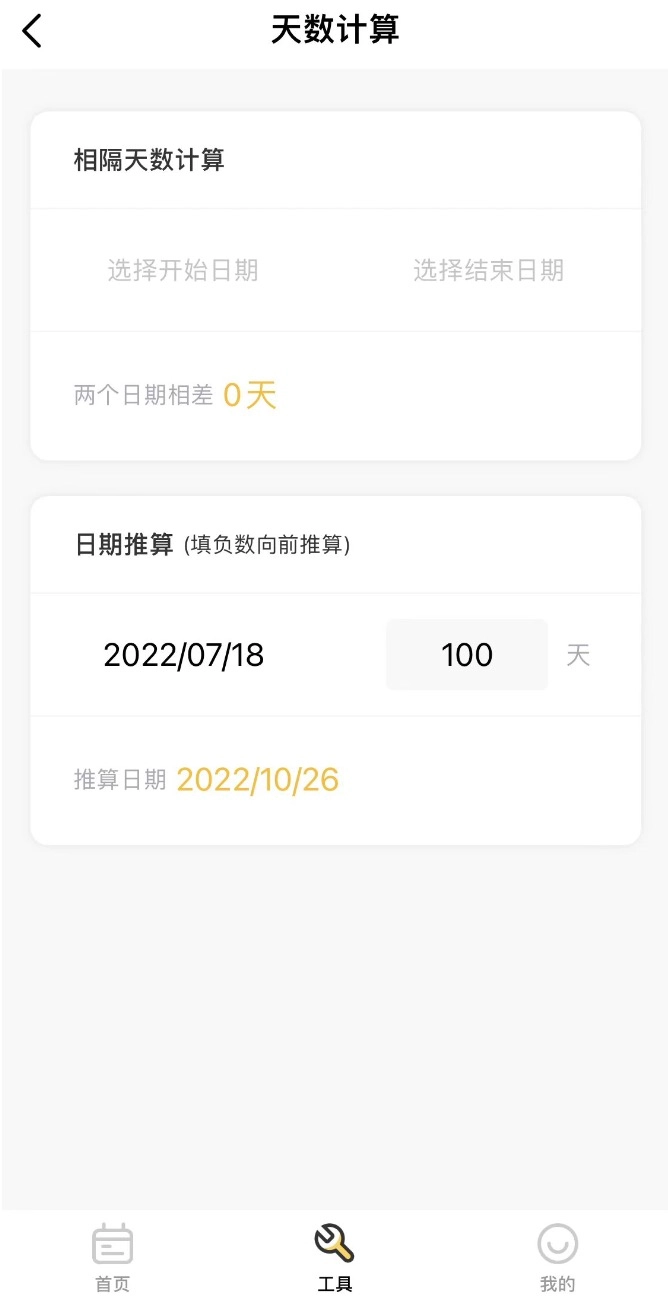
Task: Go back using the top-left arrow
Action: (33, 31)
